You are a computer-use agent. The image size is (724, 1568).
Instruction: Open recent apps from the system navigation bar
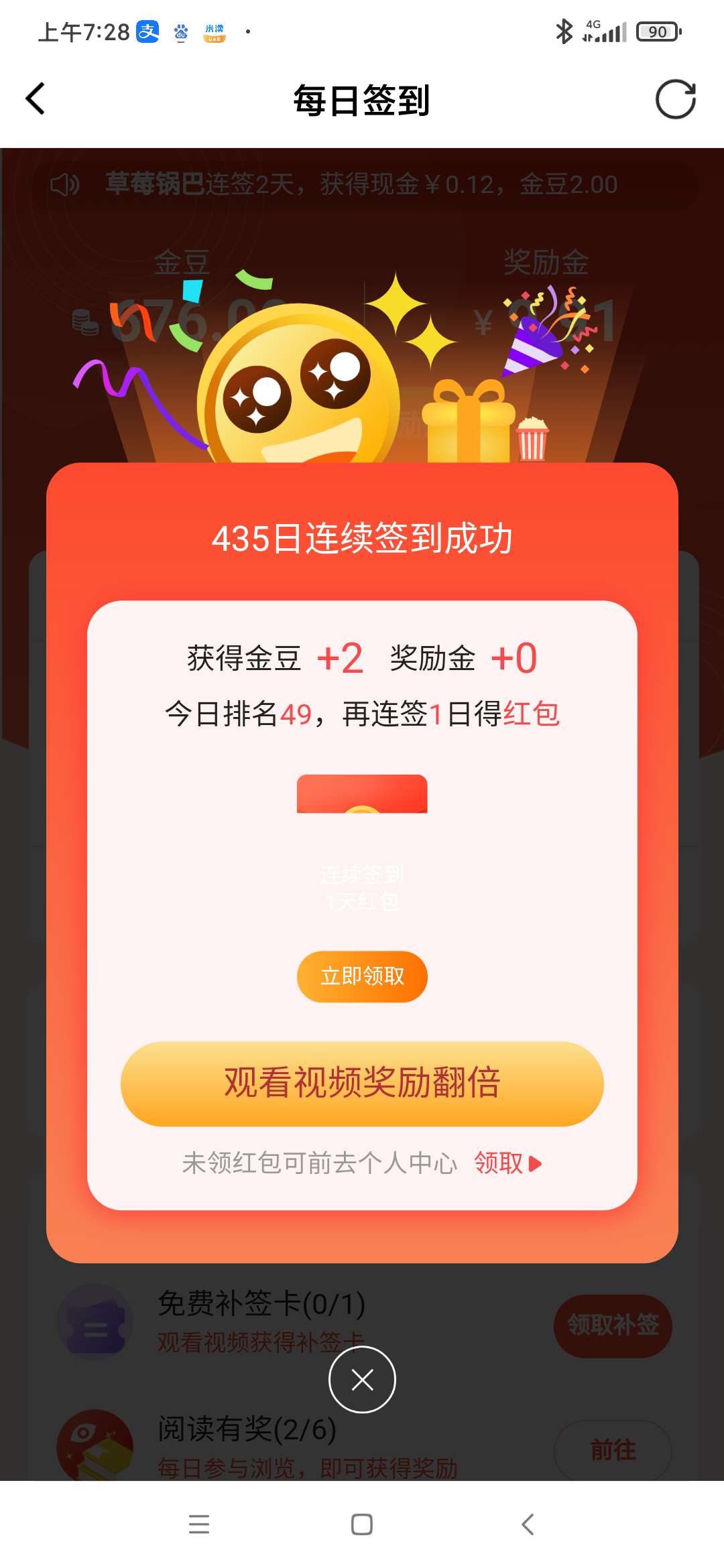point(199,1524)
